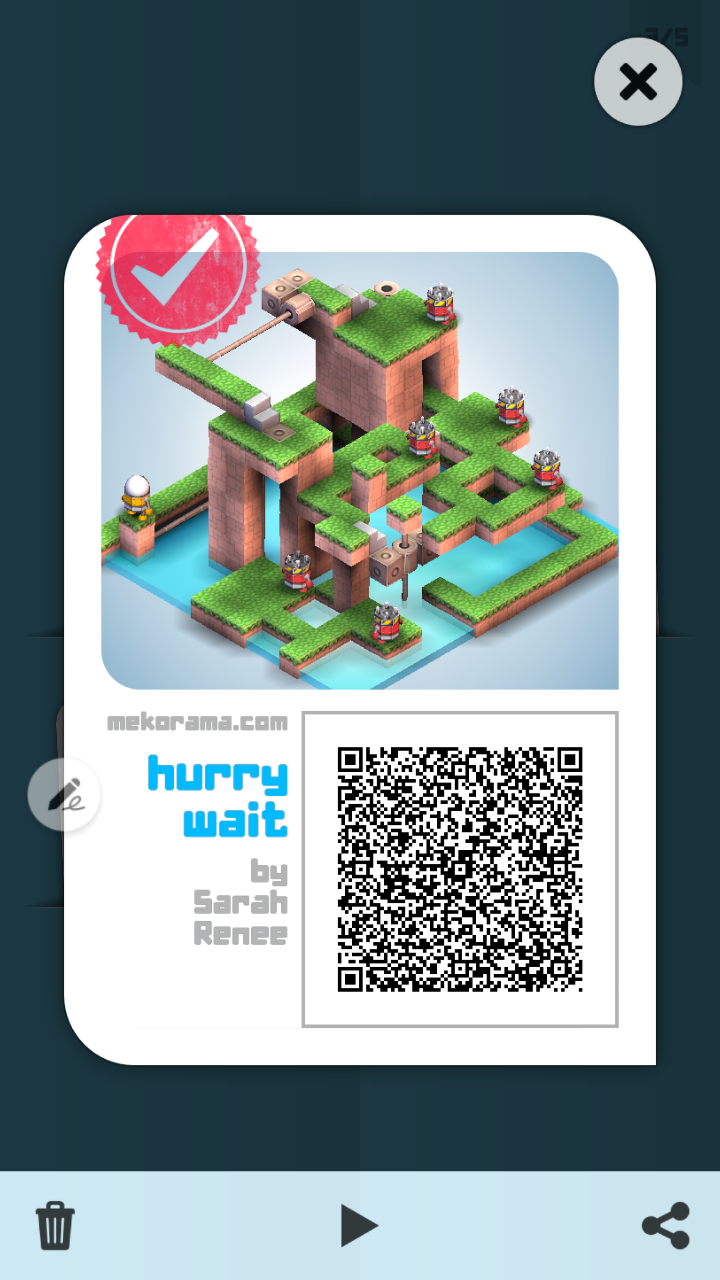
Task: Close the level card view
Action: pyautogui.click(x=638, y=82)
